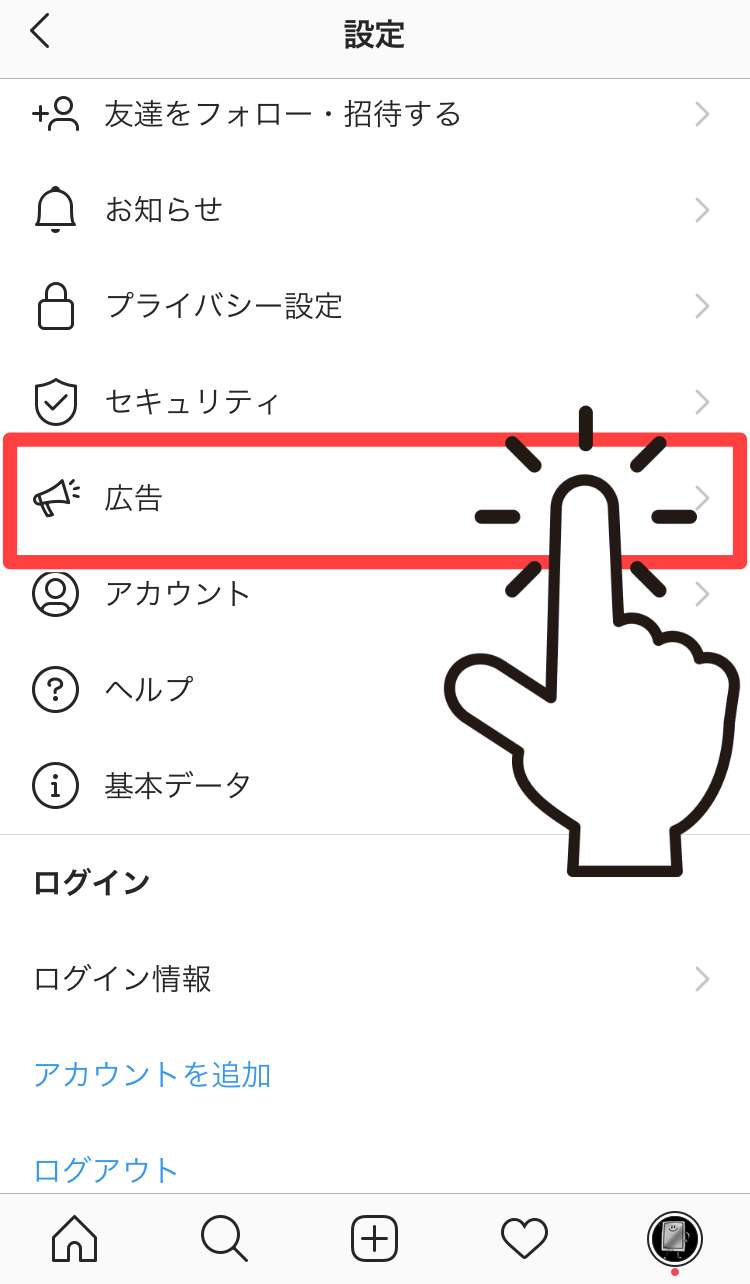Viewport: 750px width, 1284px height.
Task: Open お知らせ notification settings
Action: click(x=164, y=210)
